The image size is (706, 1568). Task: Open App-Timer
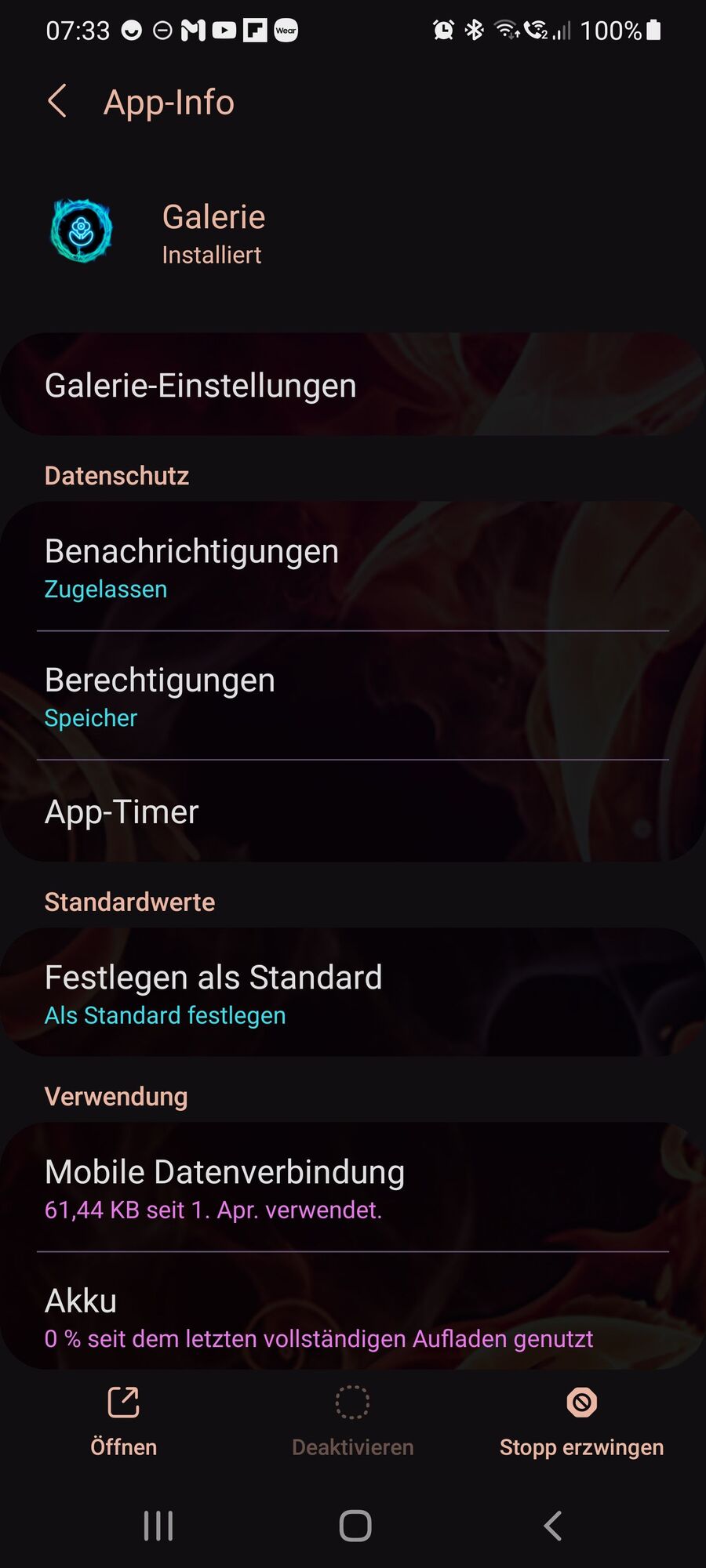click(x=353, y=812)
